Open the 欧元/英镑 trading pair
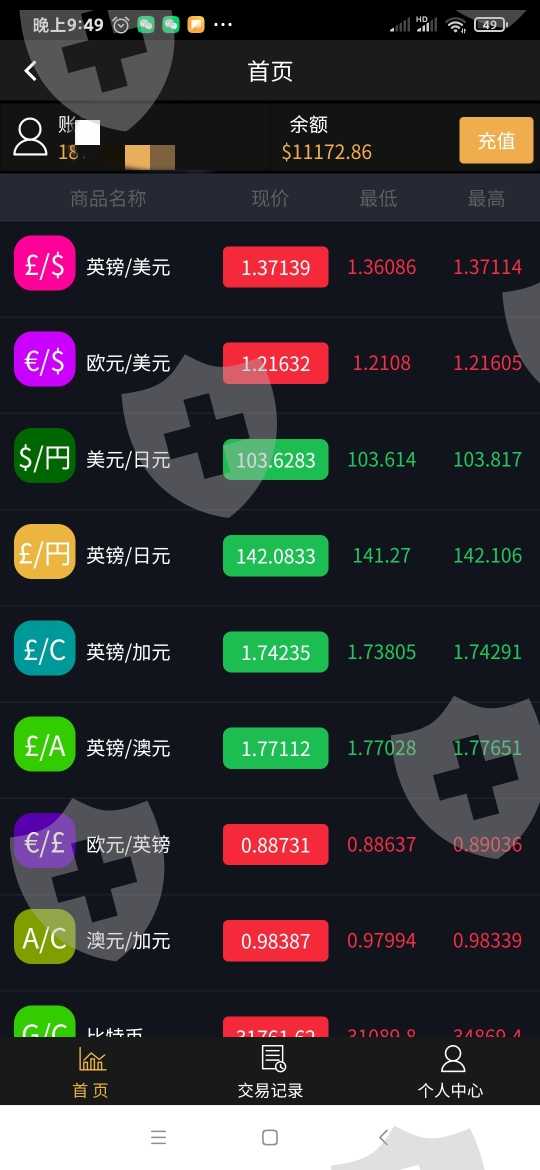The height and width of the screenshot is (1170, 540). click(x=270, y=845)
